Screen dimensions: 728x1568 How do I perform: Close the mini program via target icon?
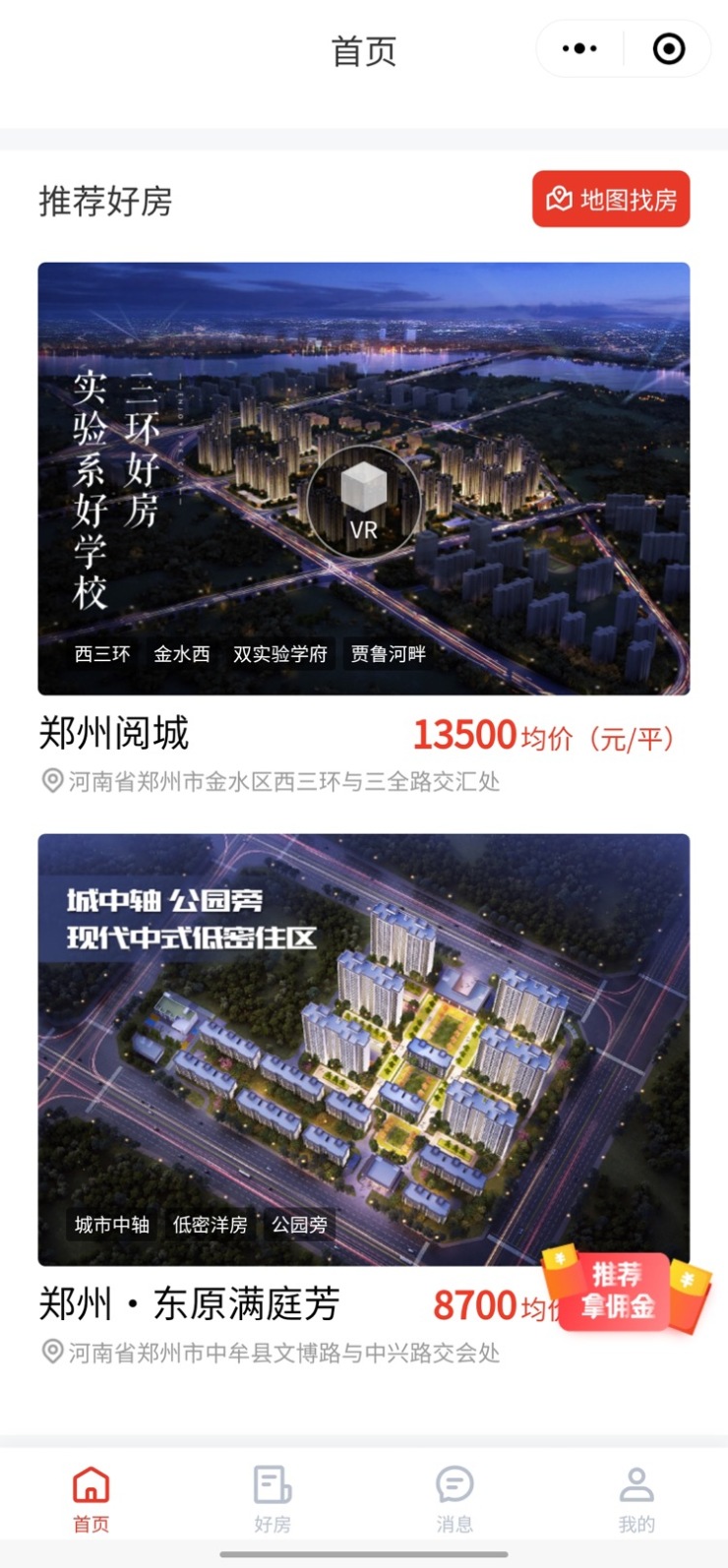coord(669,48)
